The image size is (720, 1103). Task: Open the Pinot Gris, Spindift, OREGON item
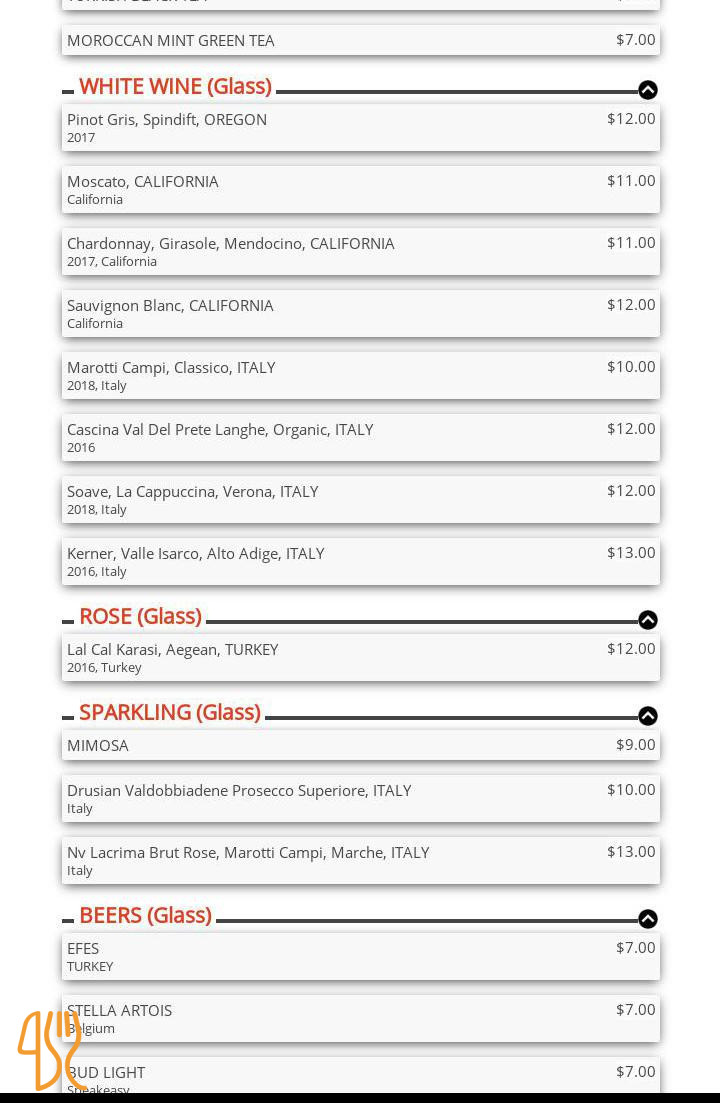click(x=360, y=128)
